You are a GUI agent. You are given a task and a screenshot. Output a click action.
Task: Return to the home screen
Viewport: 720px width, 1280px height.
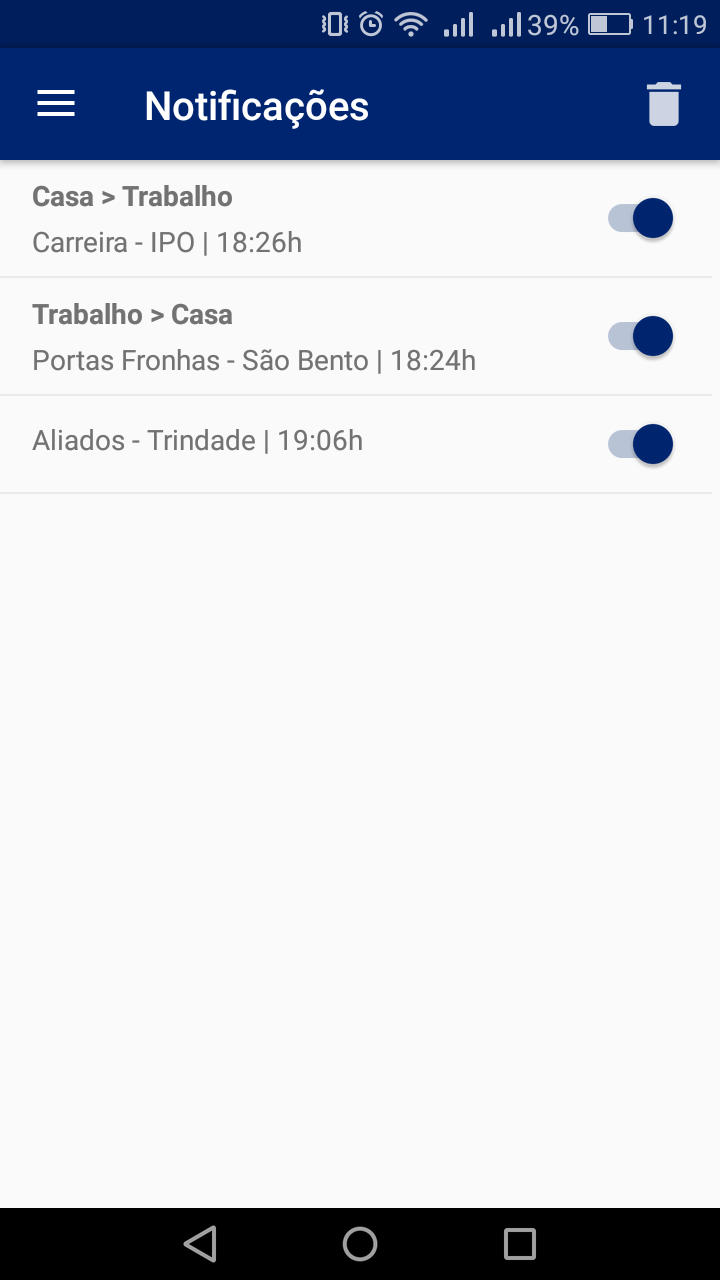pos(360,1244)
